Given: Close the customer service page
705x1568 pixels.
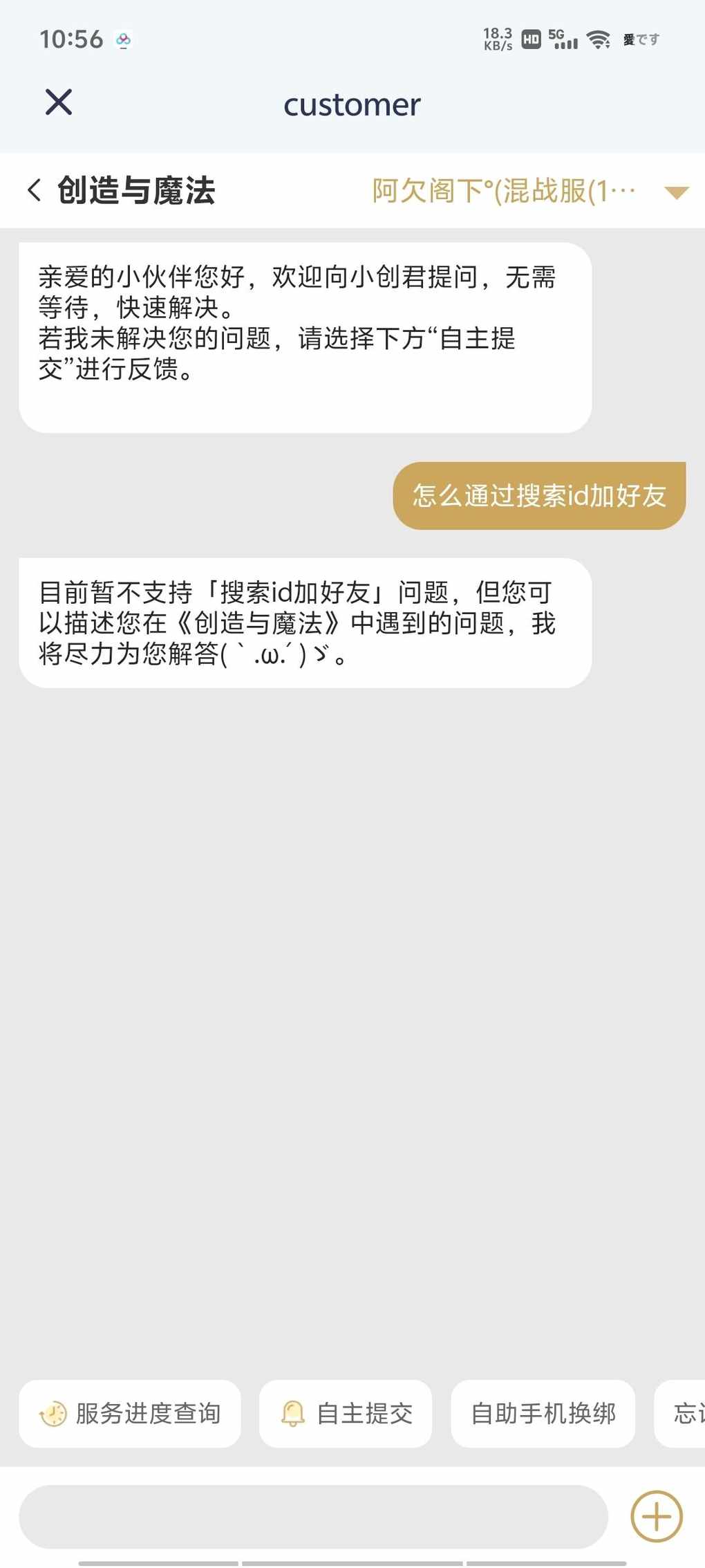Looking at the screenshot, I should tap(59, 102).
